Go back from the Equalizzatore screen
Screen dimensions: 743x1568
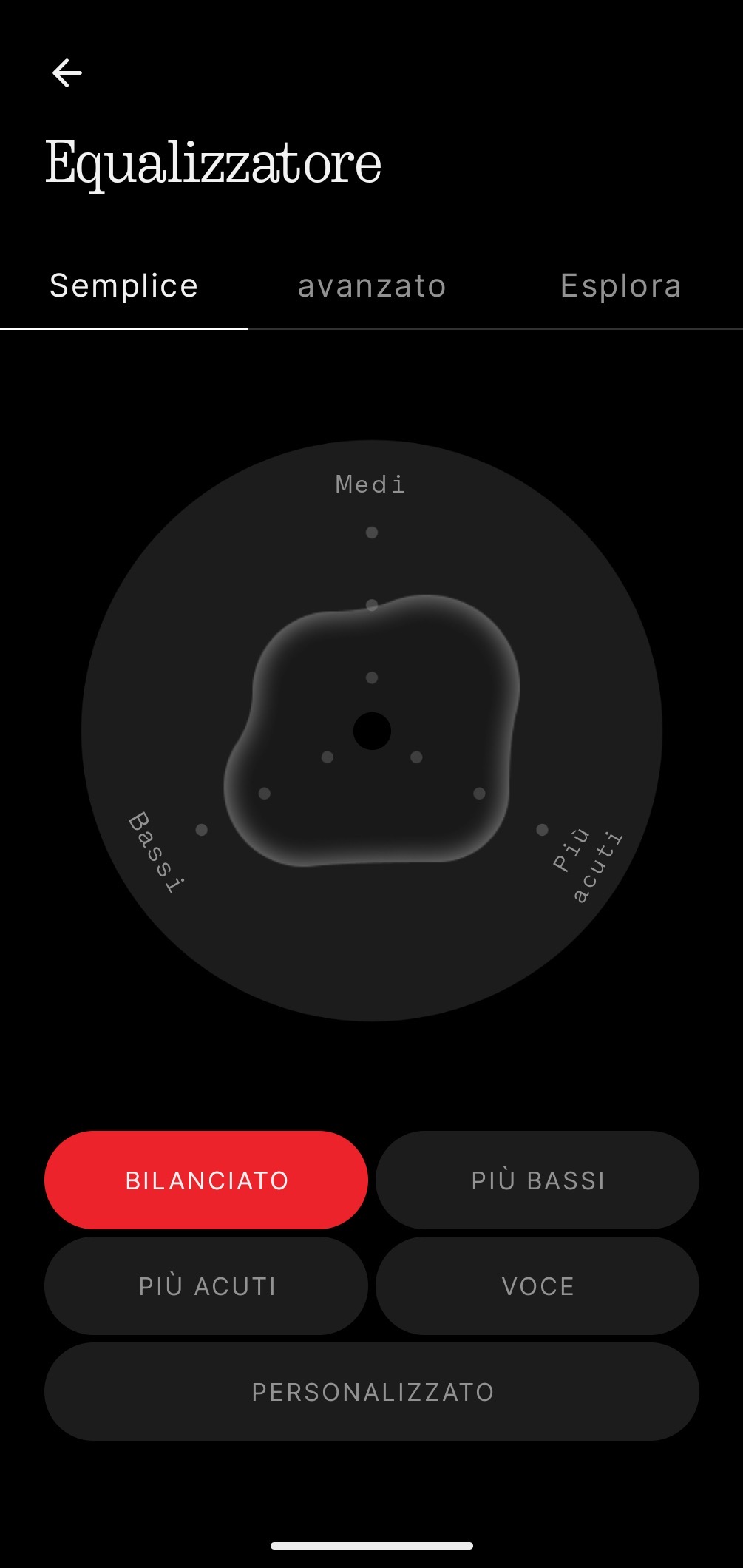pyautogui.click(x=67, y=72)
